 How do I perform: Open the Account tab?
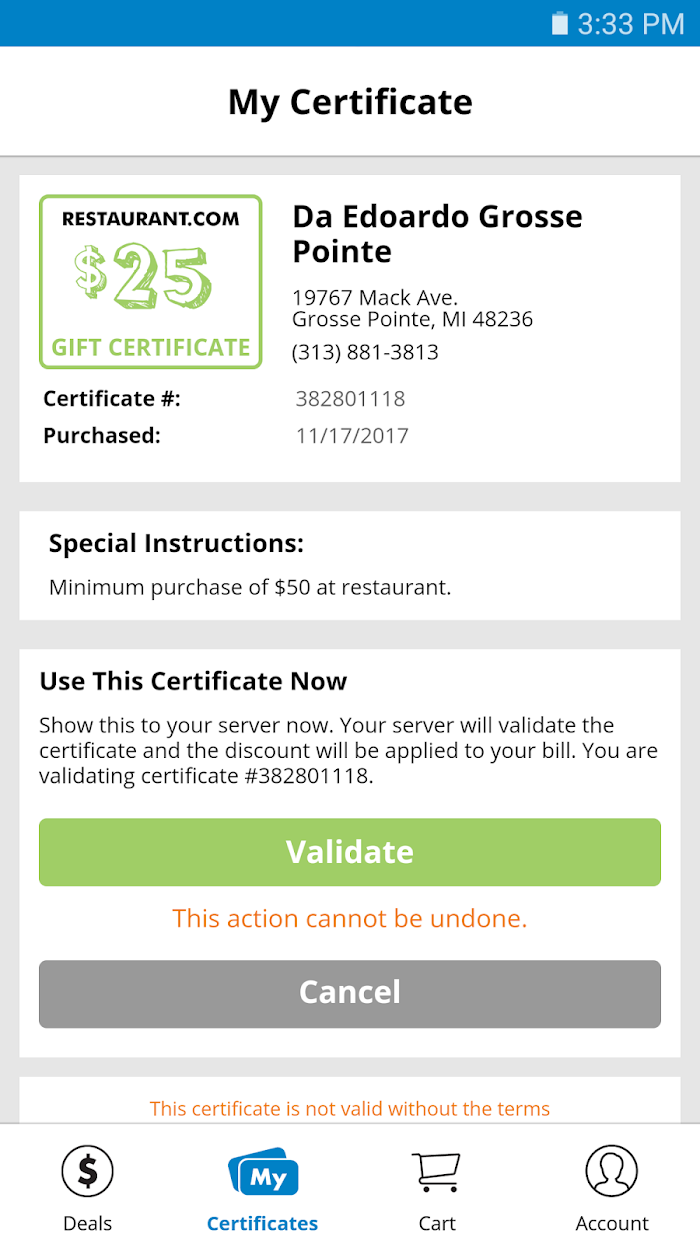612,1188
